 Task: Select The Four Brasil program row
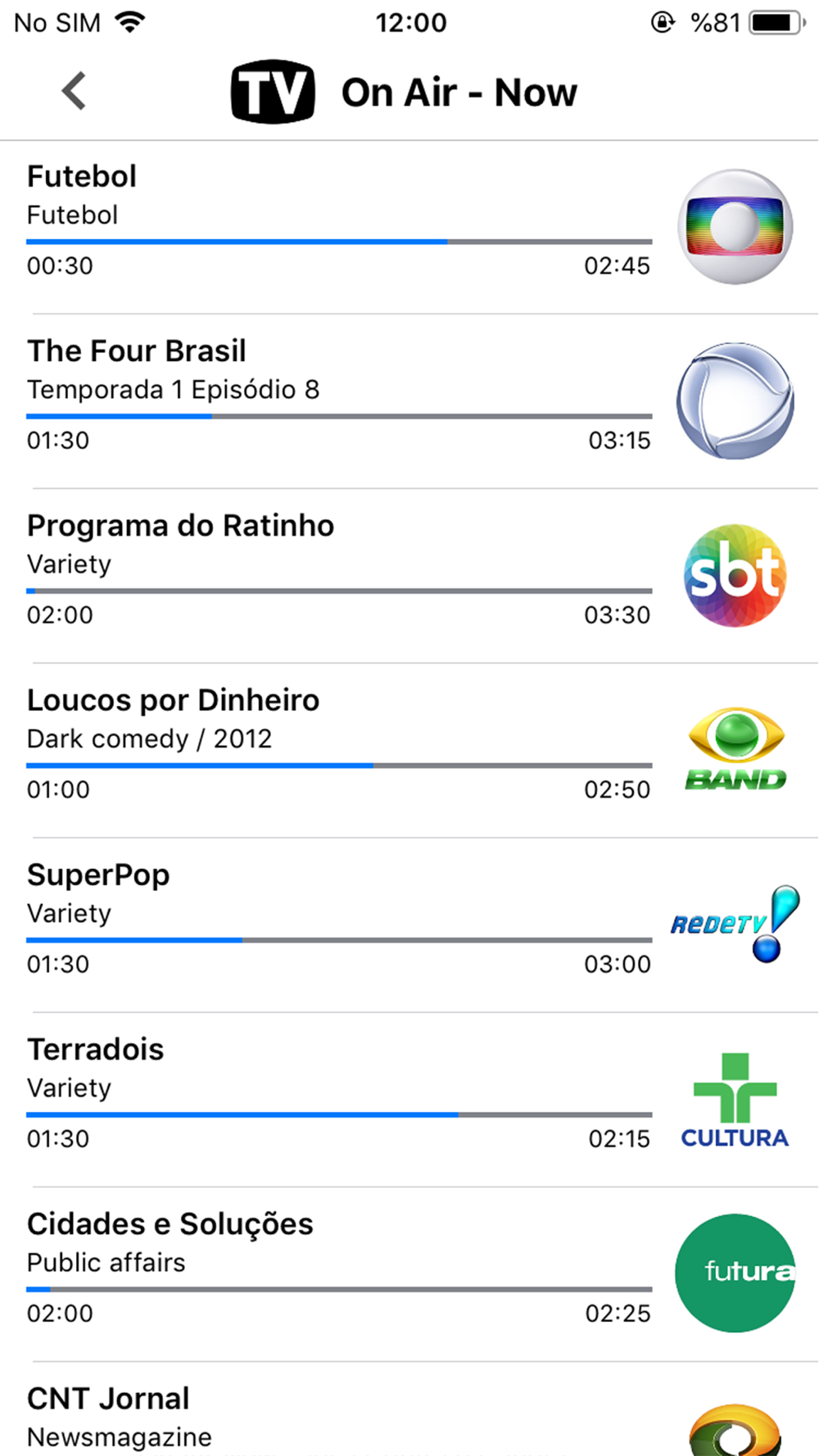tap(339, 401)
